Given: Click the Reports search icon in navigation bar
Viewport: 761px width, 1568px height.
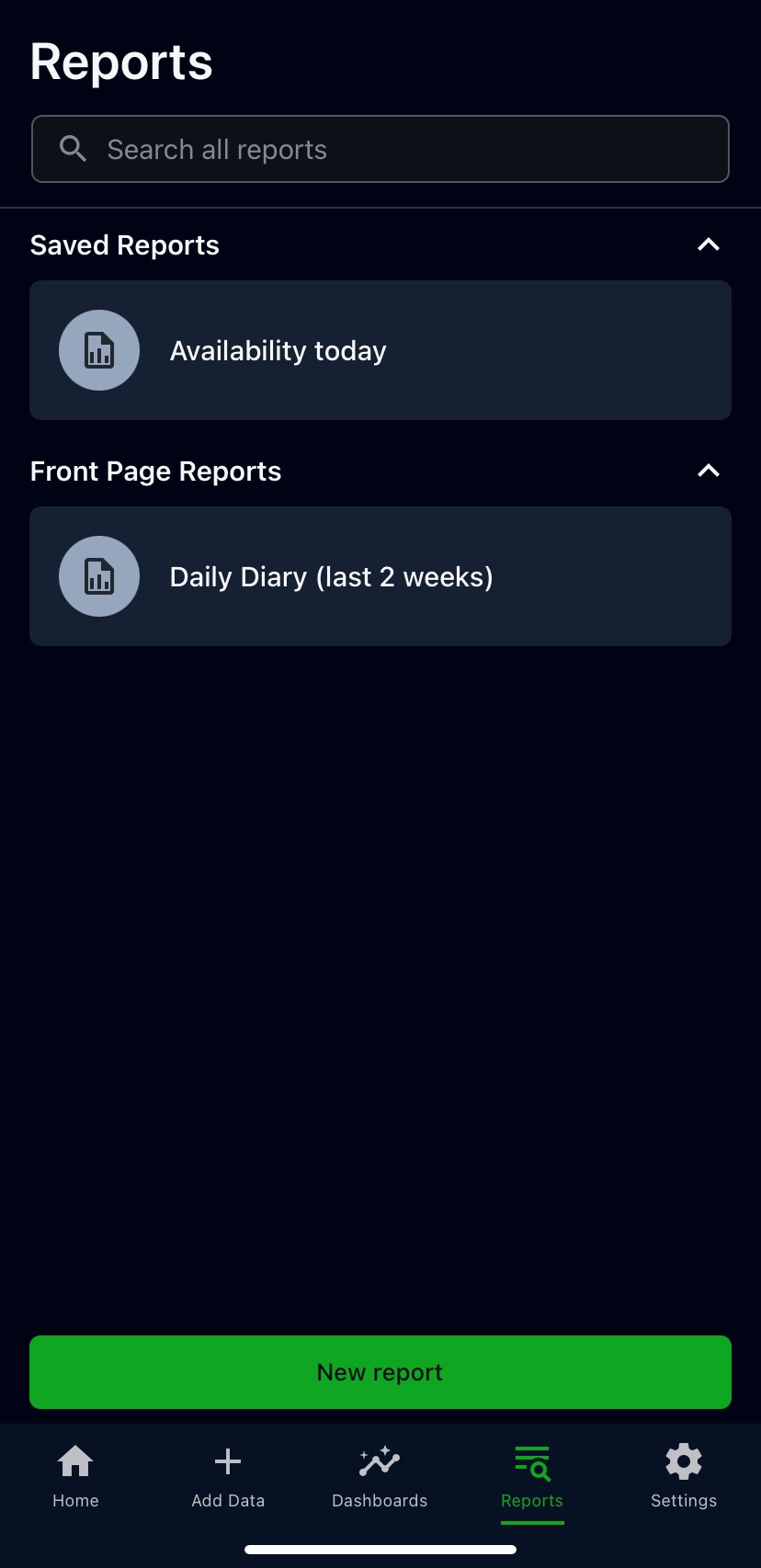Looking at the screenshot, I should (x=532, y=1460).
